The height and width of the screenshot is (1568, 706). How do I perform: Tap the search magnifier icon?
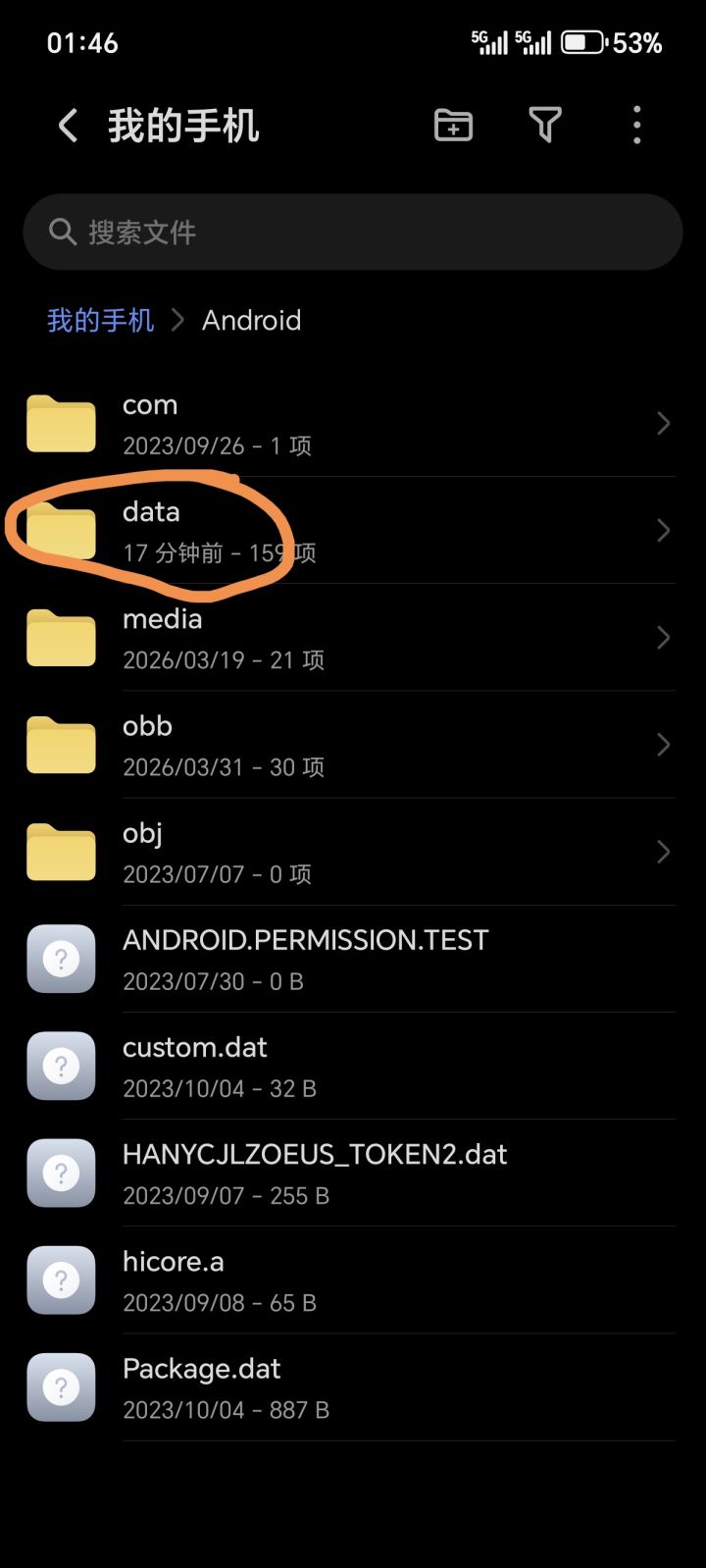tap(62, 232)
